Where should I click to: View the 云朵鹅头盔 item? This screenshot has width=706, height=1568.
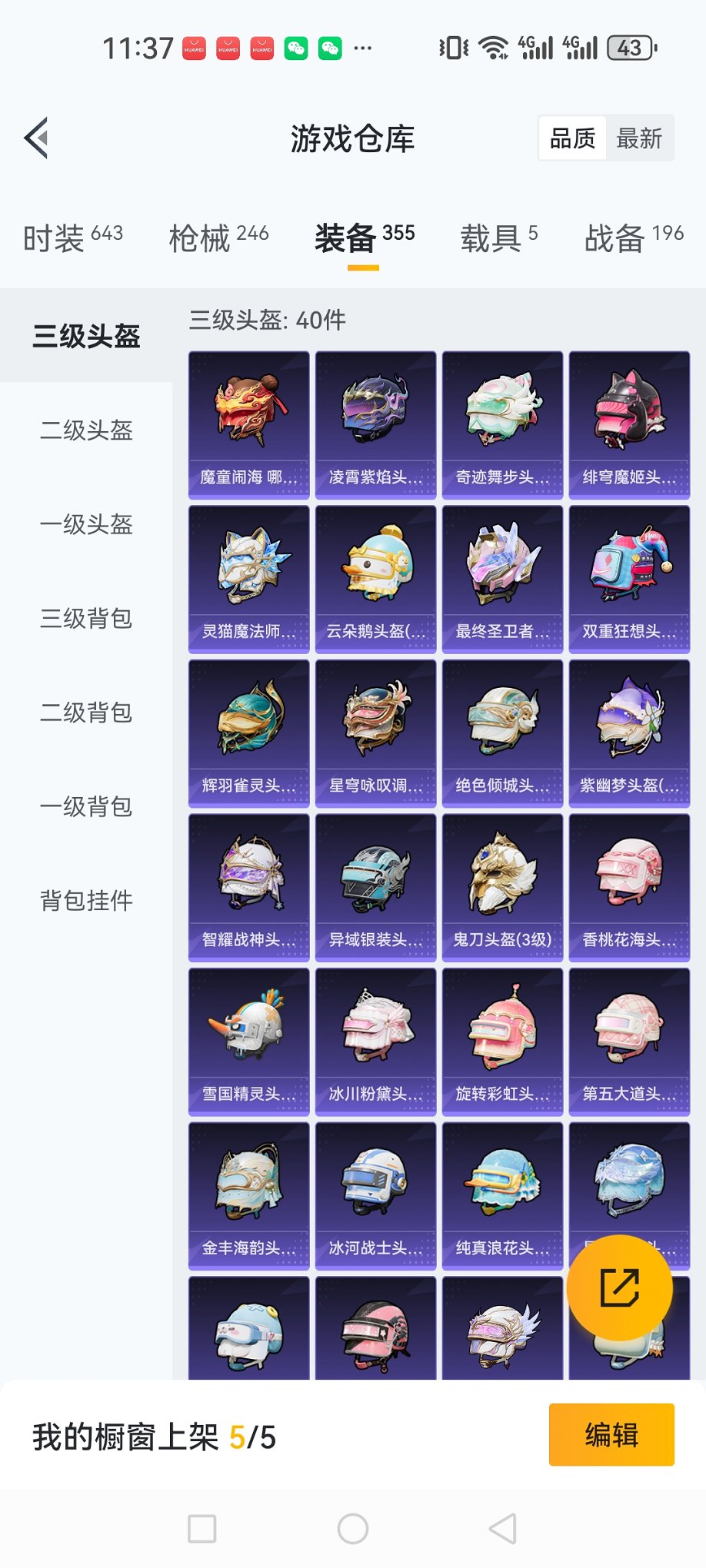point(375,579)
